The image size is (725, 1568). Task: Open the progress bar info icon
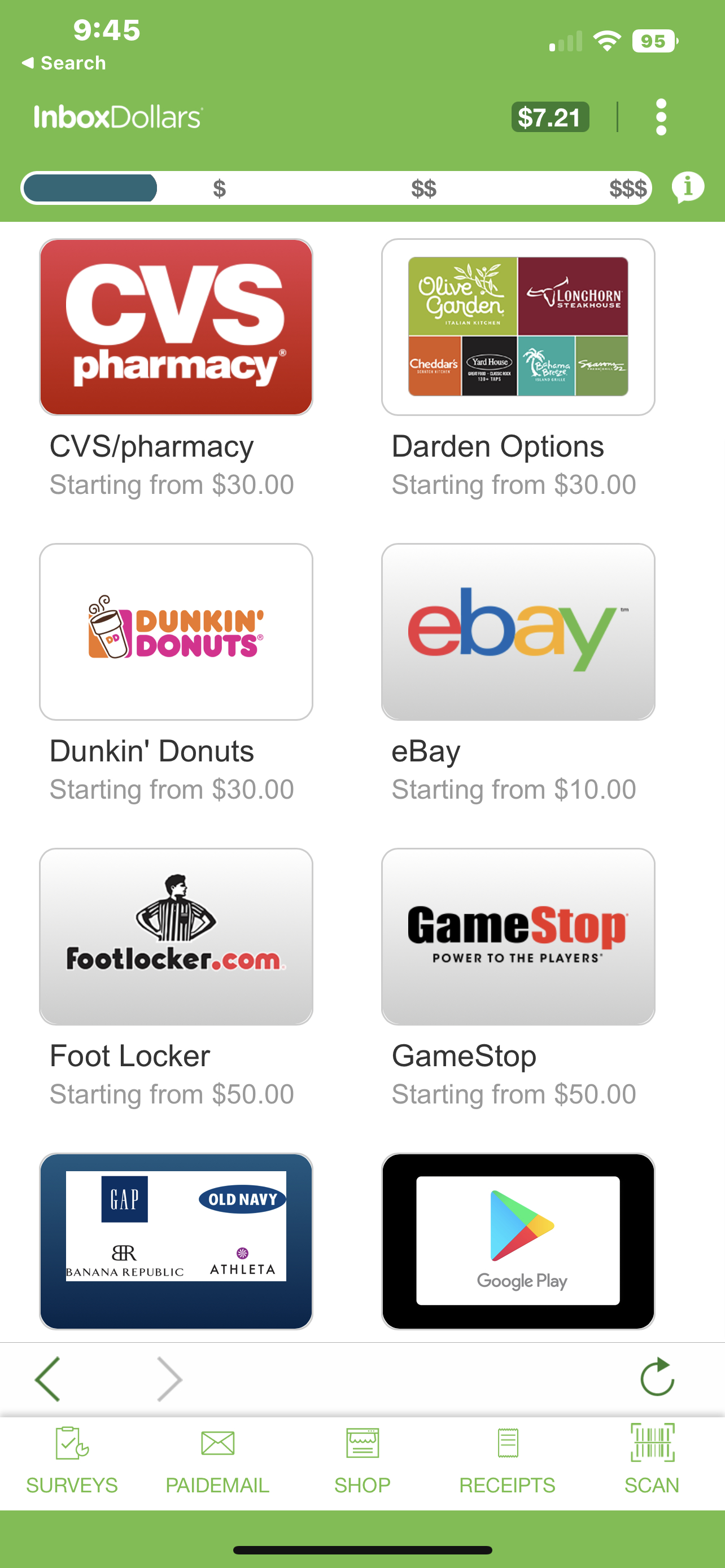688,187
